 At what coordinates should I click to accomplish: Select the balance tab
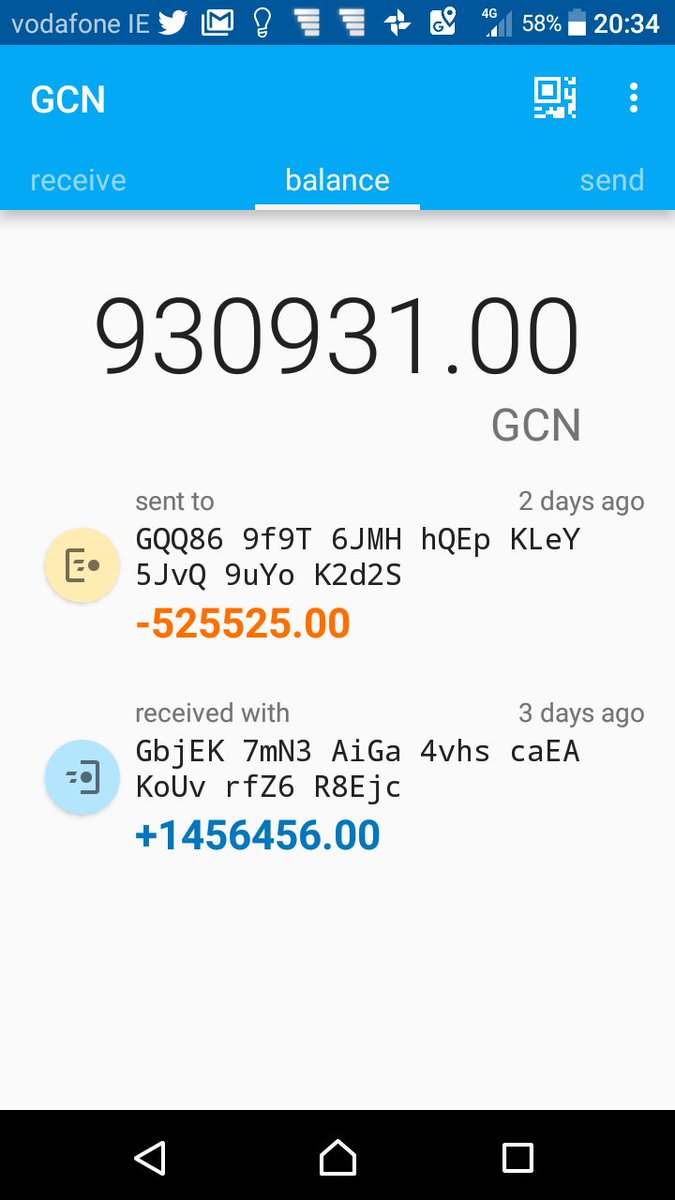(x=337, y=180)
